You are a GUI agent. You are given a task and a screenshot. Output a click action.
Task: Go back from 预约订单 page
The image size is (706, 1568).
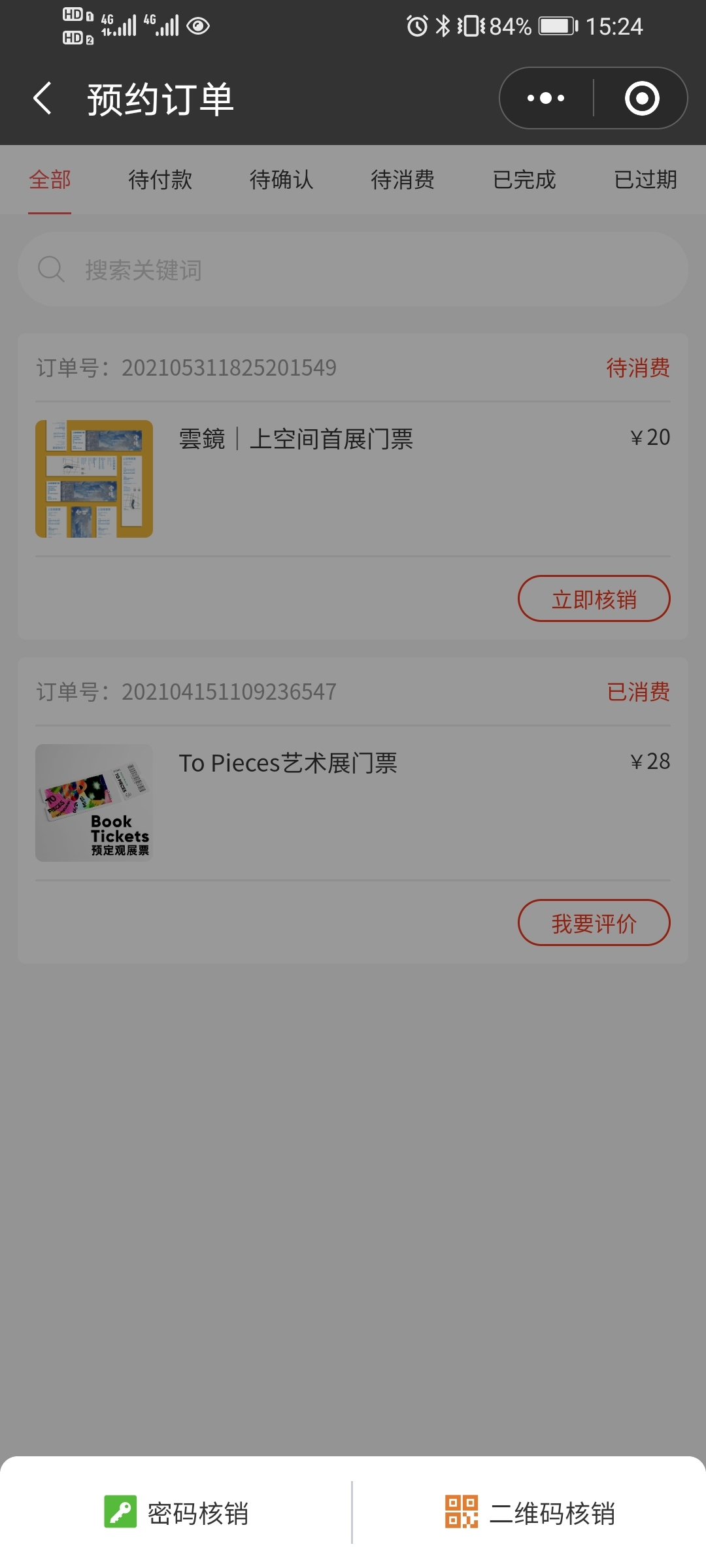point(42,99)
